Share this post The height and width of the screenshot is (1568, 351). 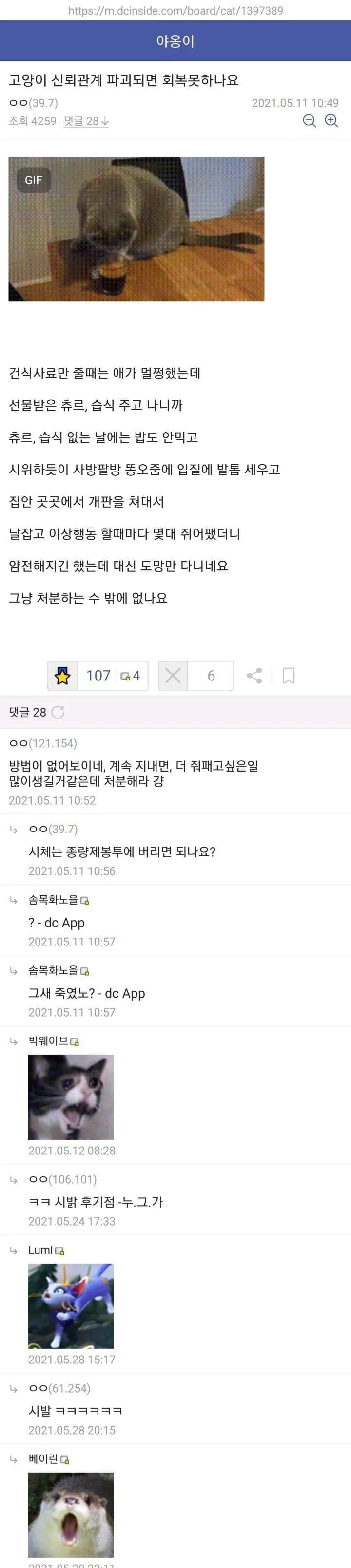point(254,676)
